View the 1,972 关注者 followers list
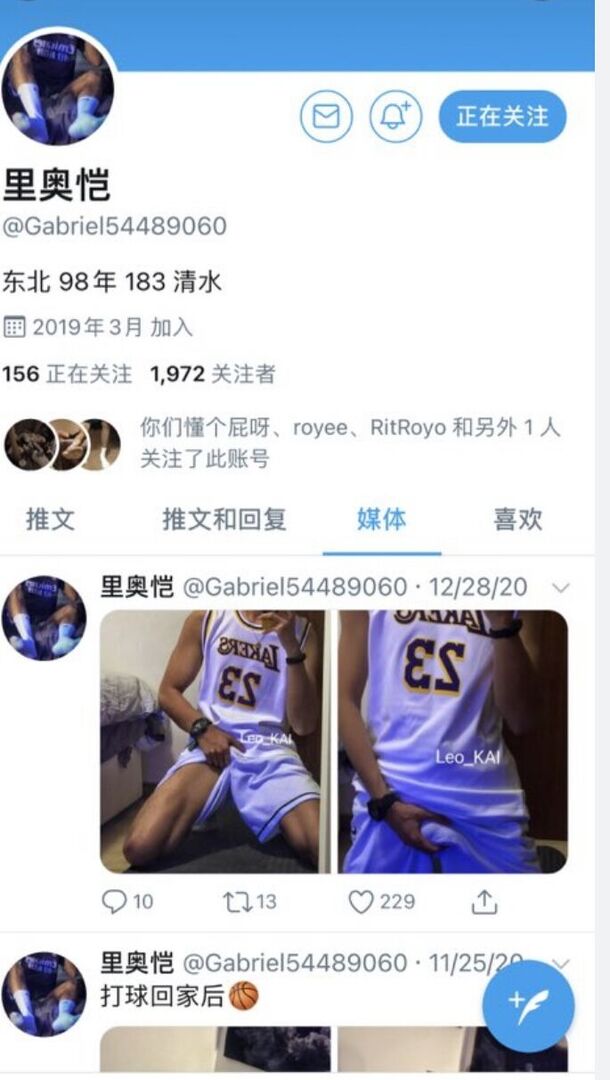Screen dimensions: 610x1080 [x=212, y=374]
